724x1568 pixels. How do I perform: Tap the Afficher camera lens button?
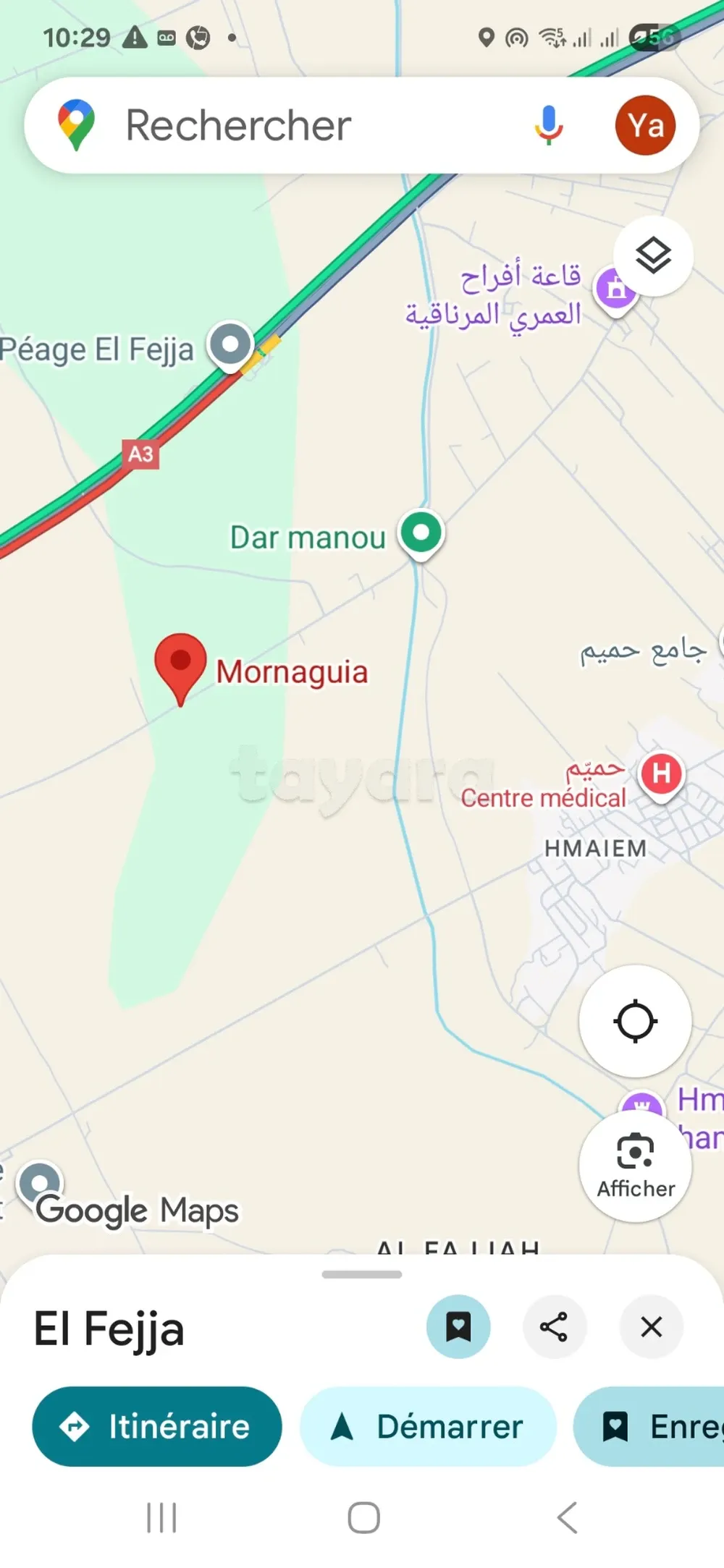tap(635, 1166)
